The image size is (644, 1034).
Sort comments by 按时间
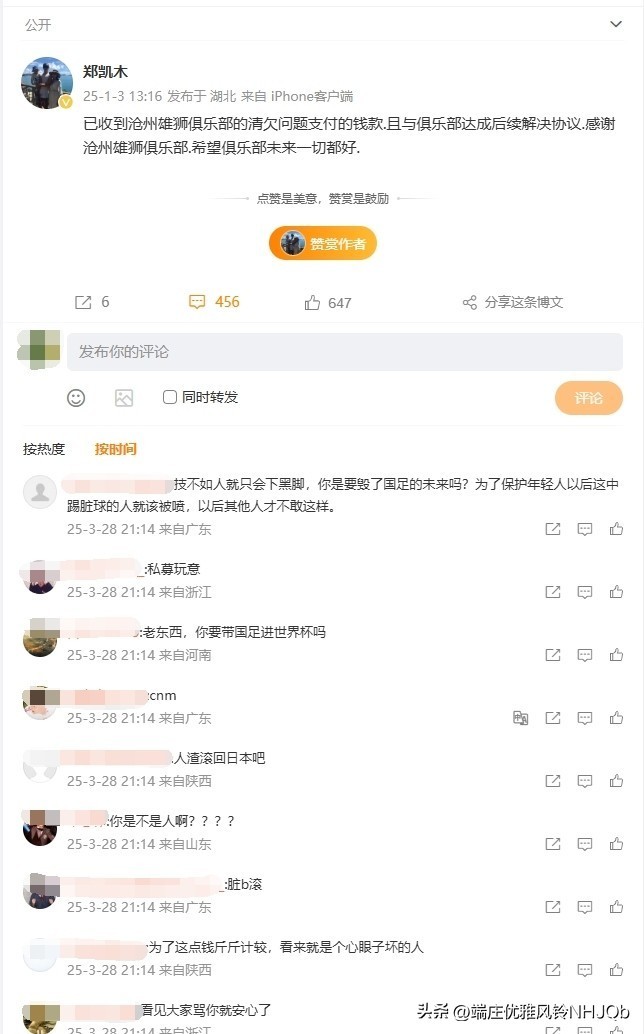(x=116, y=449)
